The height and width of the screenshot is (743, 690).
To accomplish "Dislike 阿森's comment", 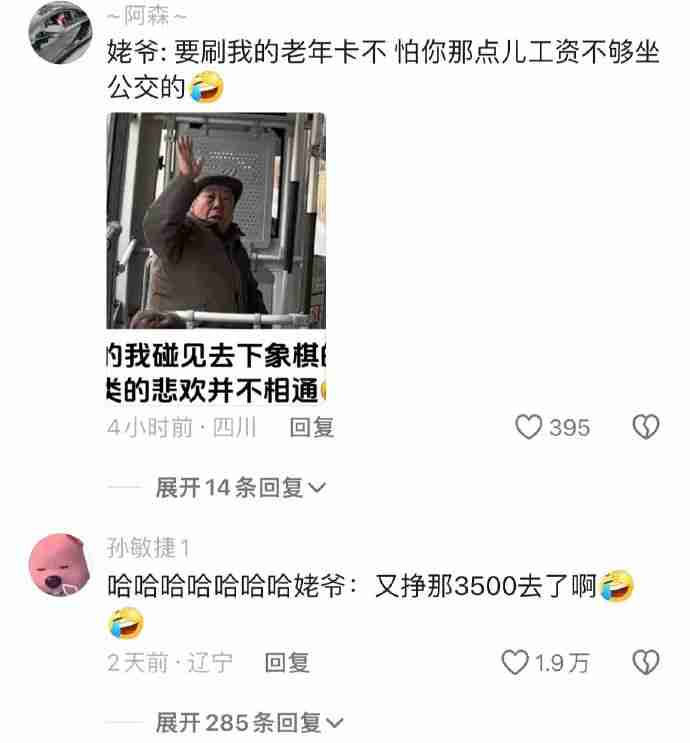I will [647, 427].
